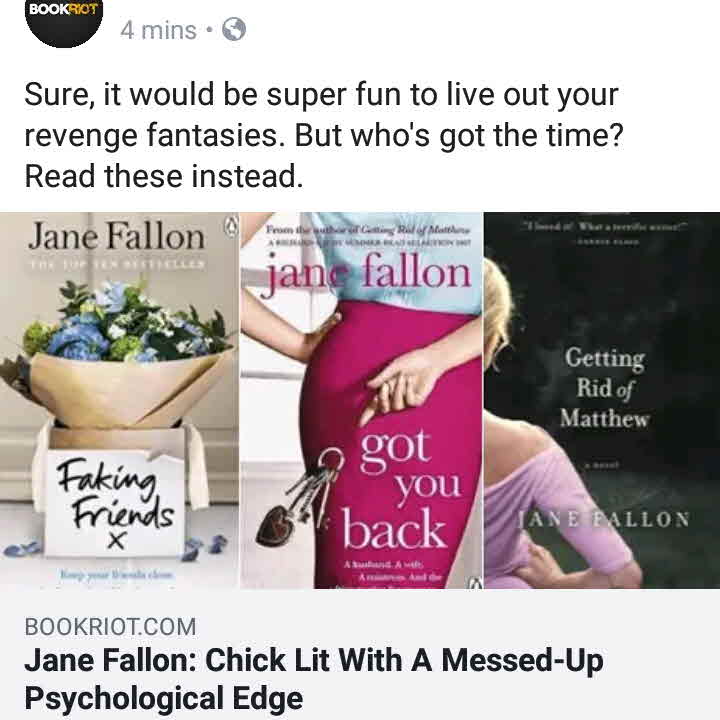
Task: Open Book Riot's profile picture
Action: pyautogui.click(x=64, y=20)
